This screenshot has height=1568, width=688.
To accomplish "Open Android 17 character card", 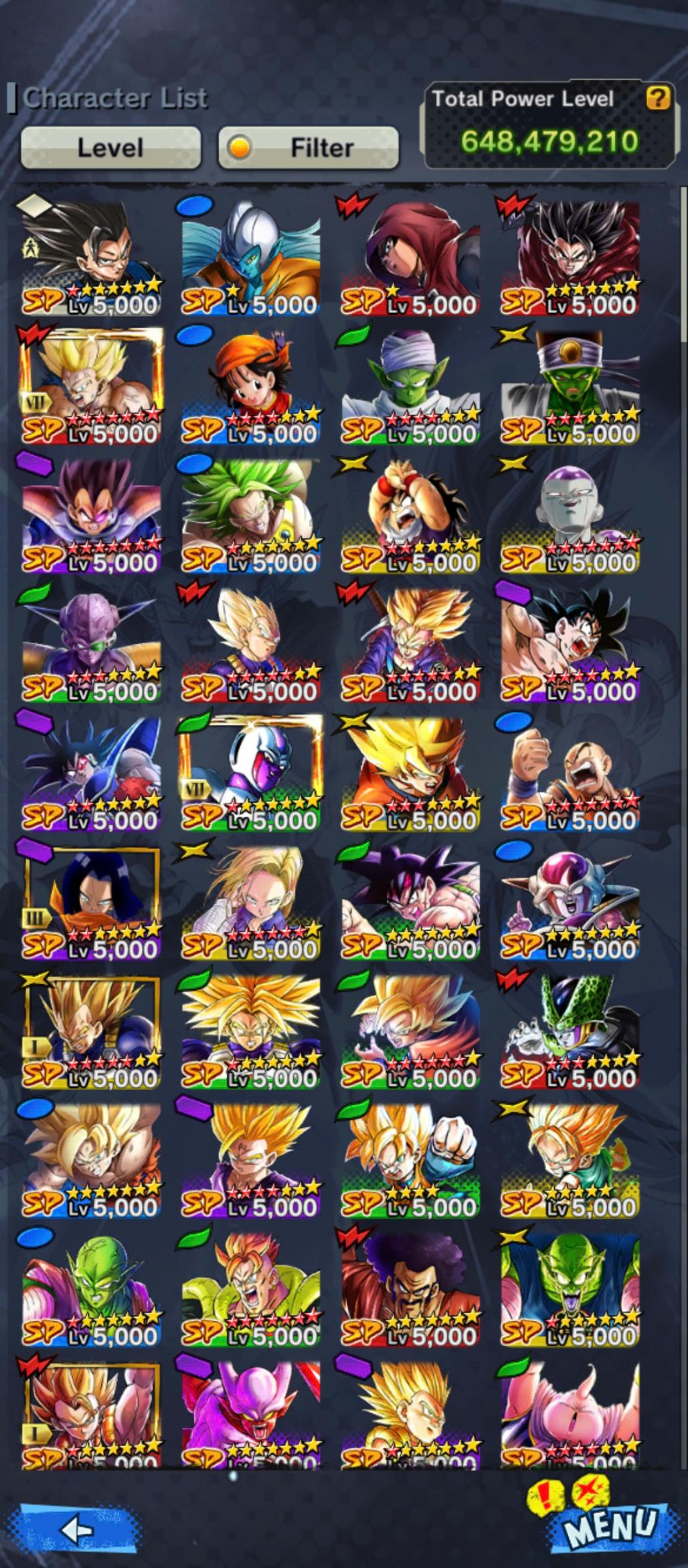I will (92, 901).
